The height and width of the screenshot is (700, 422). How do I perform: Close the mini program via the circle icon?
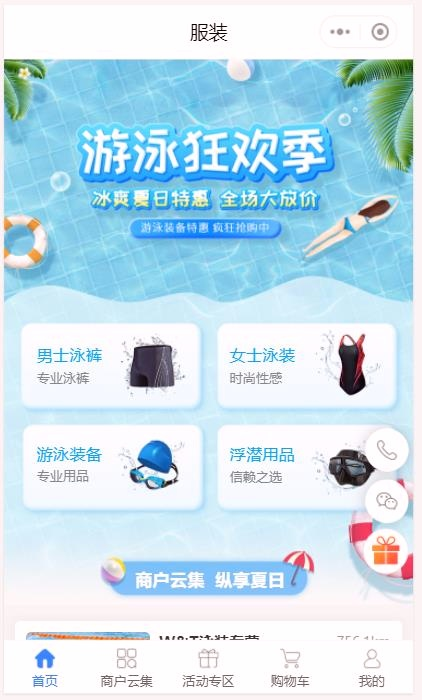(380, 32)
